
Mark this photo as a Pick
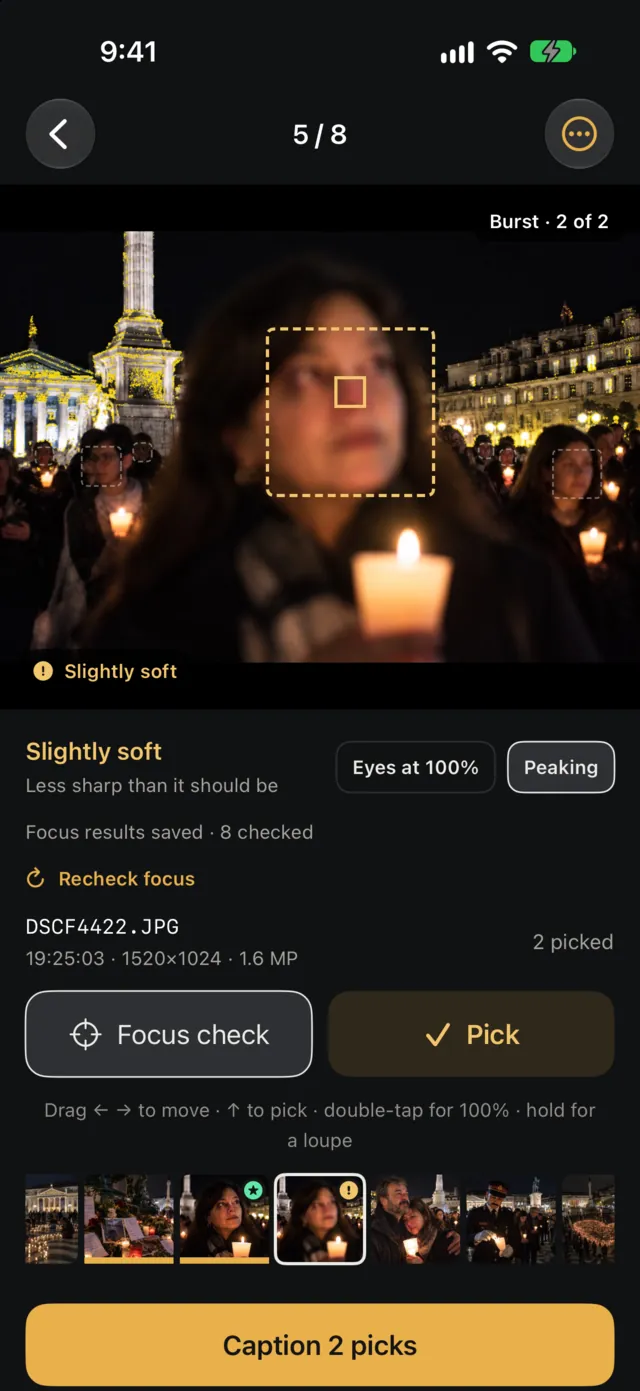(x=471, y=1034)
